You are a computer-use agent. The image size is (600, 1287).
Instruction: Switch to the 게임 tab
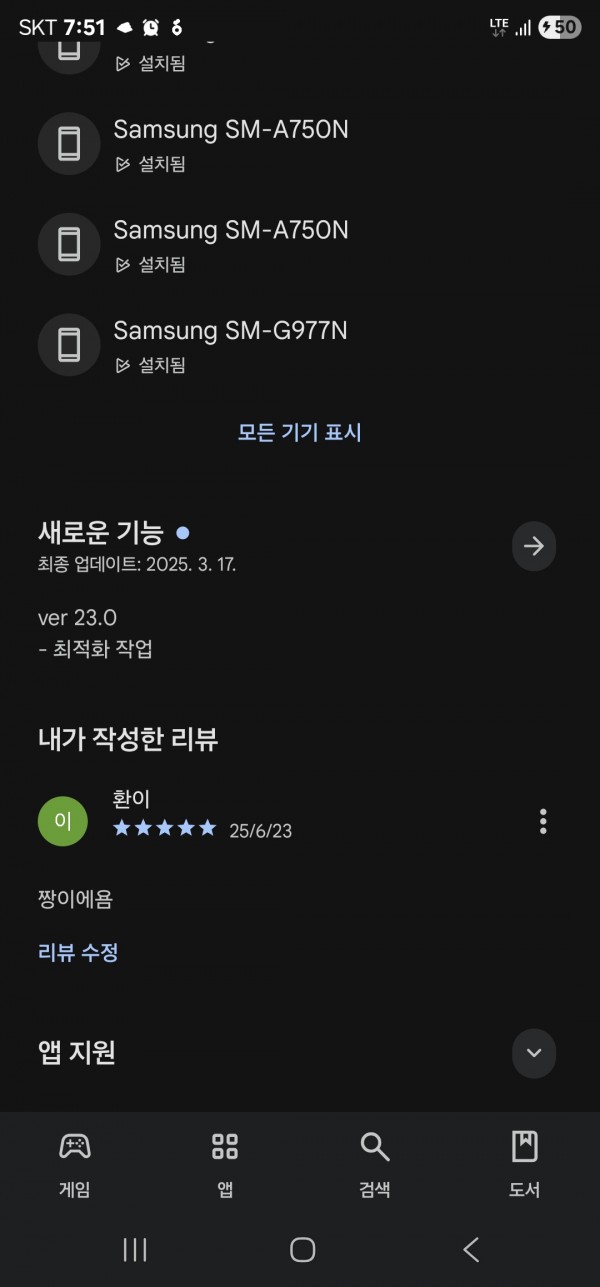[x=75, y=1164]
